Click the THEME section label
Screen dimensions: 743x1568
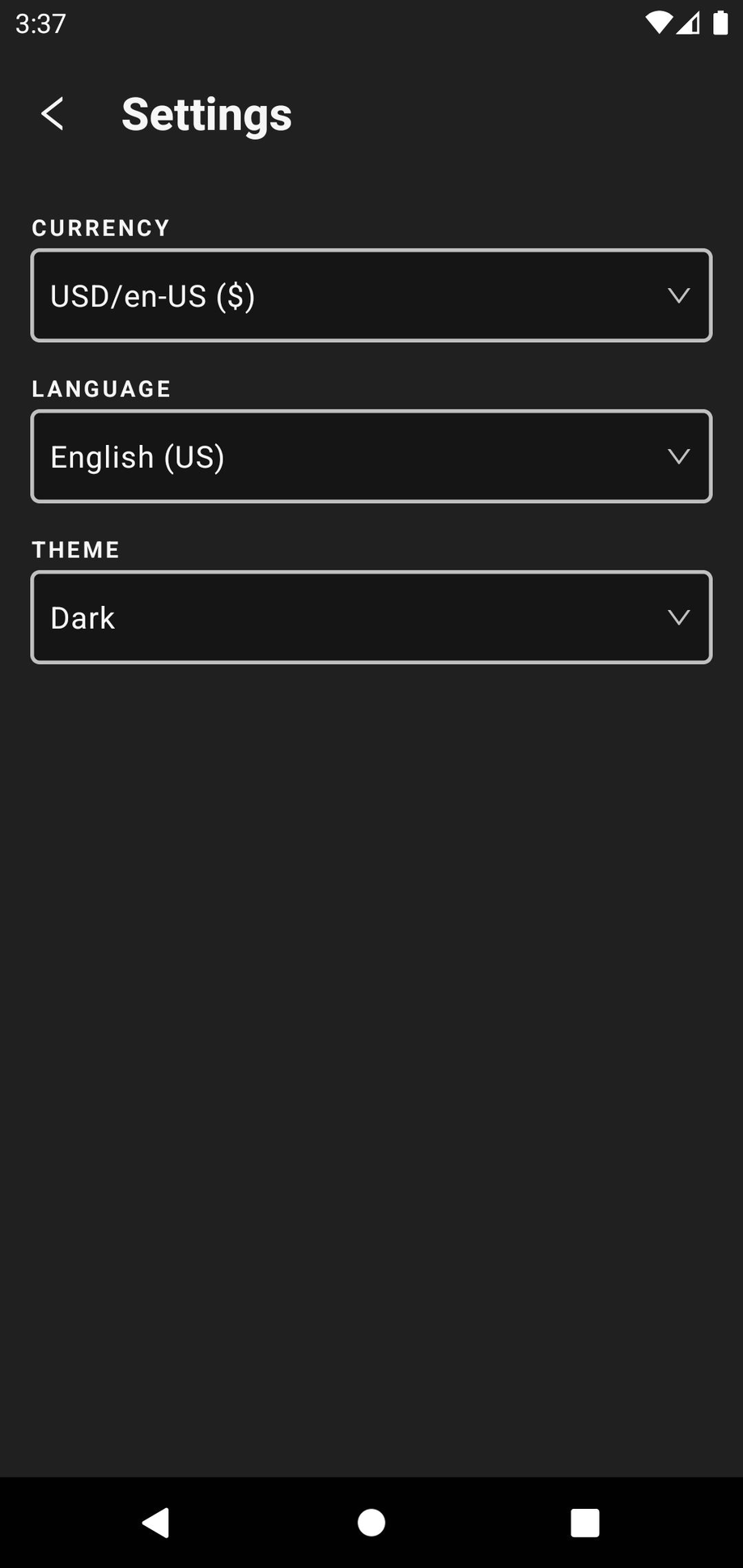(x=75, y=549)
